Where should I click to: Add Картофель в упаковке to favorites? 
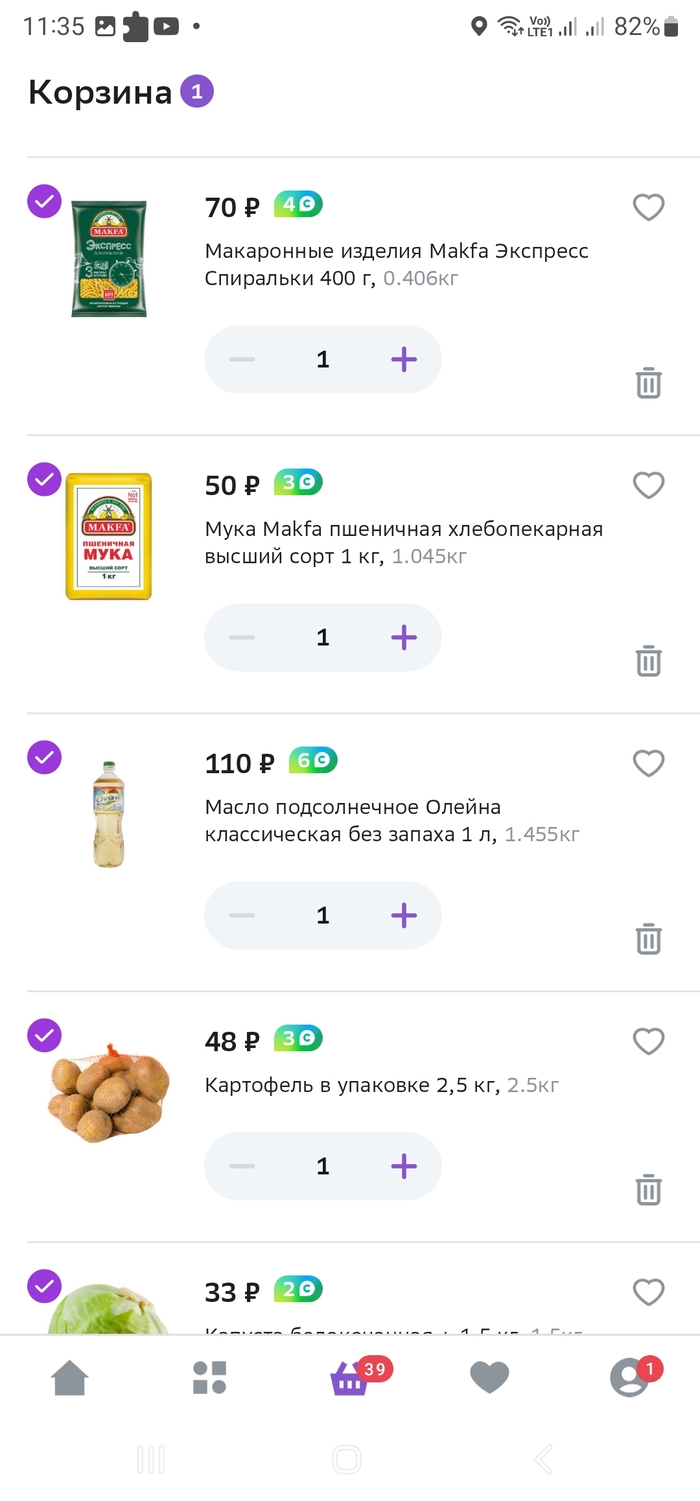pyautogui.click(x=649, y=1042)
